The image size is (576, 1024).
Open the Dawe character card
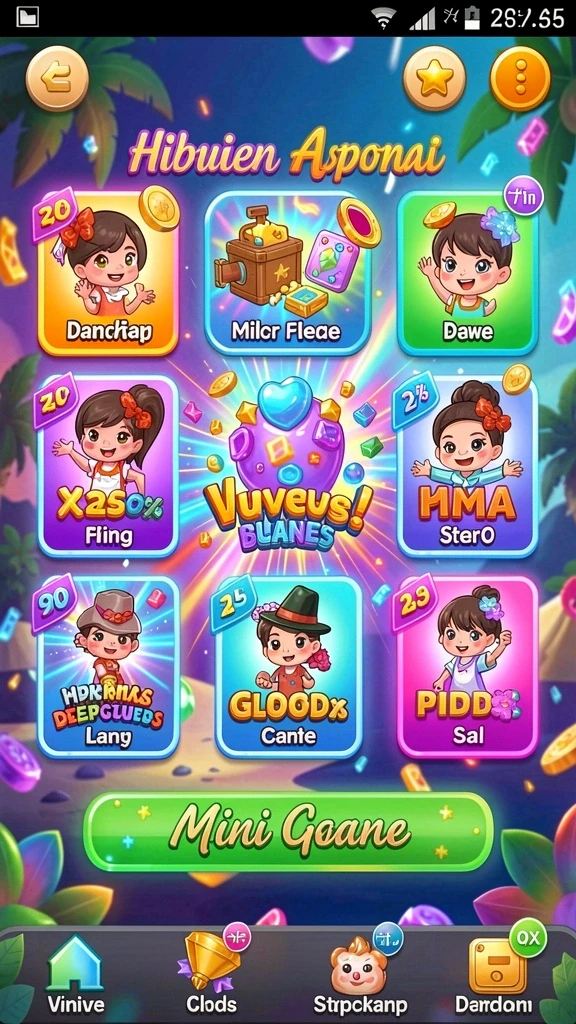pyautogui.click(x=468, y=274)
